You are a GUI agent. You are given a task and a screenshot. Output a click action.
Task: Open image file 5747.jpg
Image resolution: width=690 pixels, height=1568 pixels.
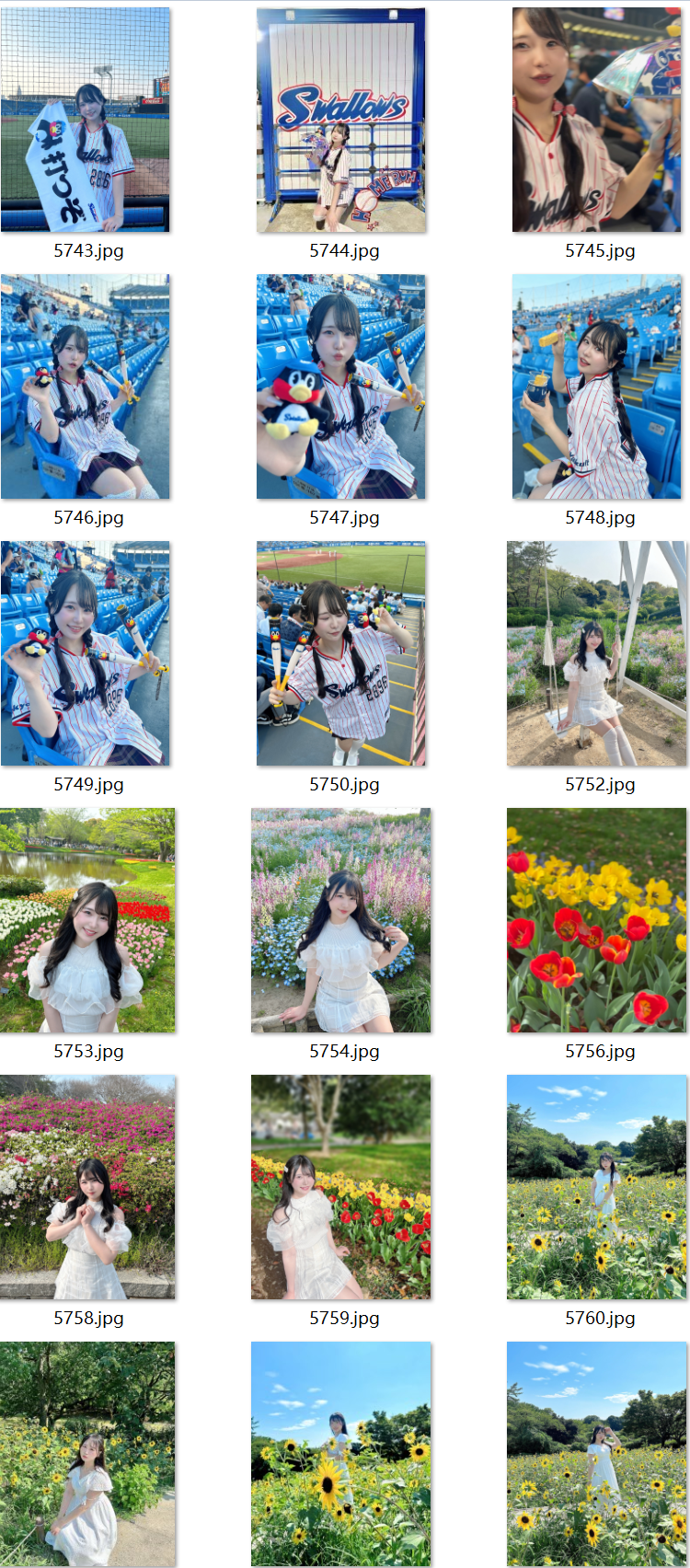(x=341, y=386)
